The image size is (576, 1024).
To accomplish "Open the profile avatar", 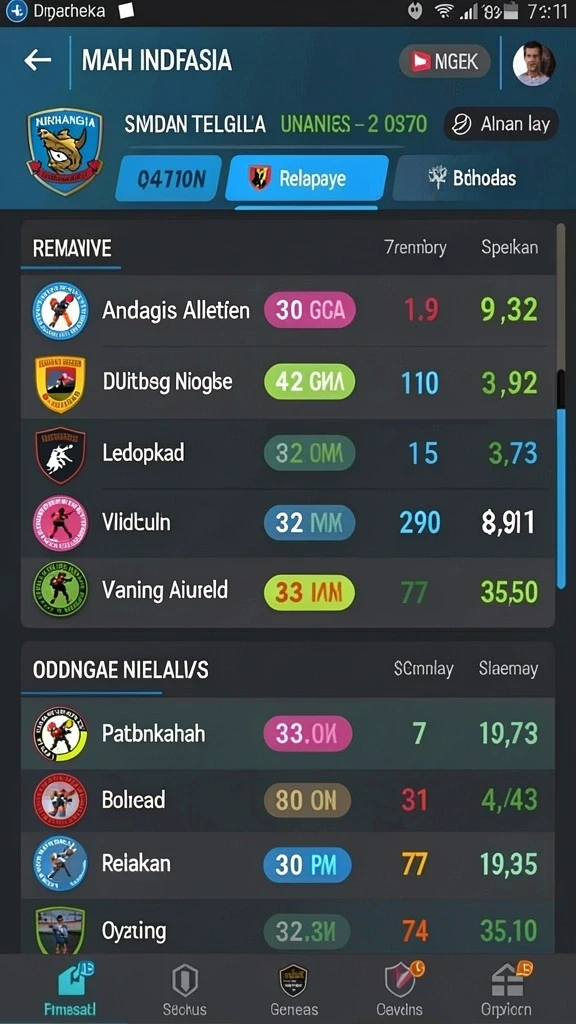I will [x=534, y=63].
